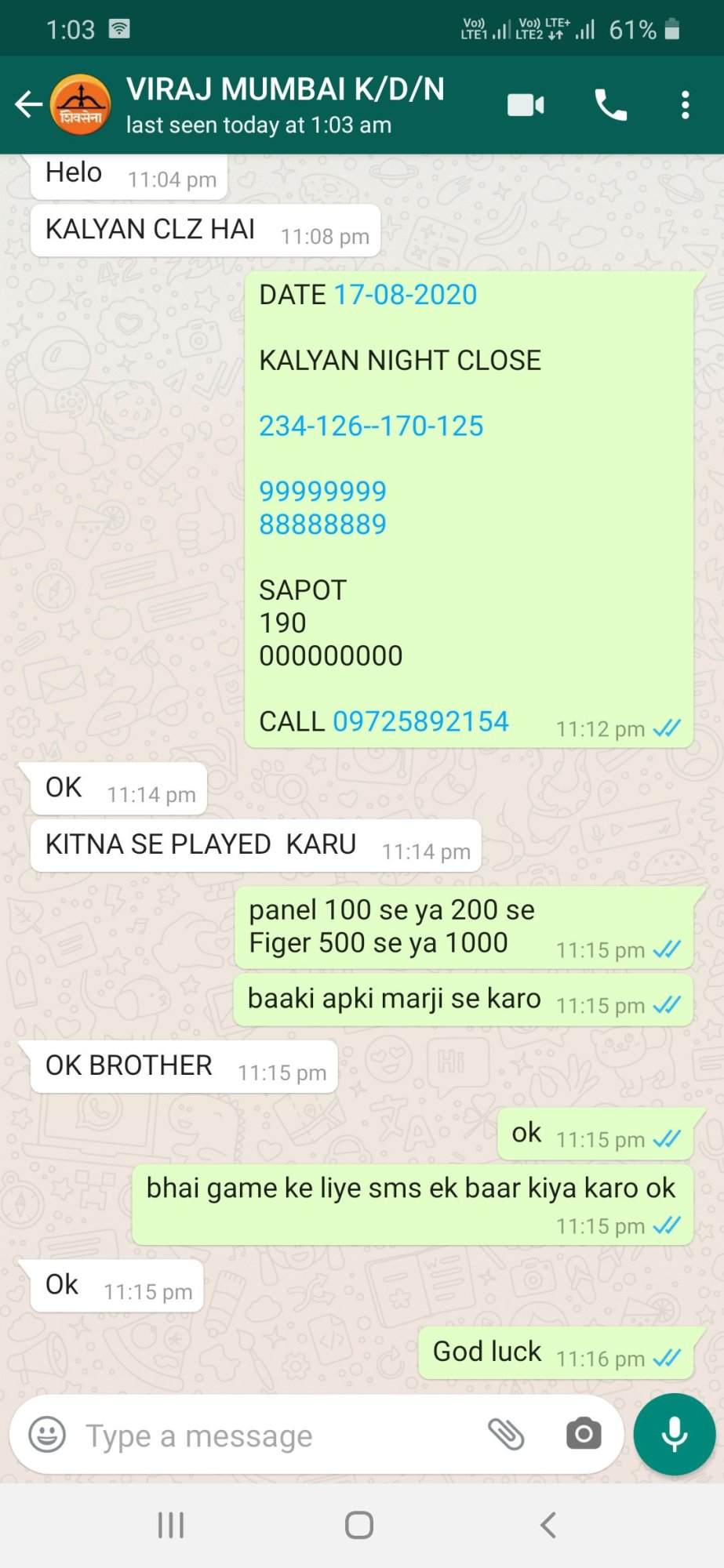Open the camera from the message bar

point(584,1435)
